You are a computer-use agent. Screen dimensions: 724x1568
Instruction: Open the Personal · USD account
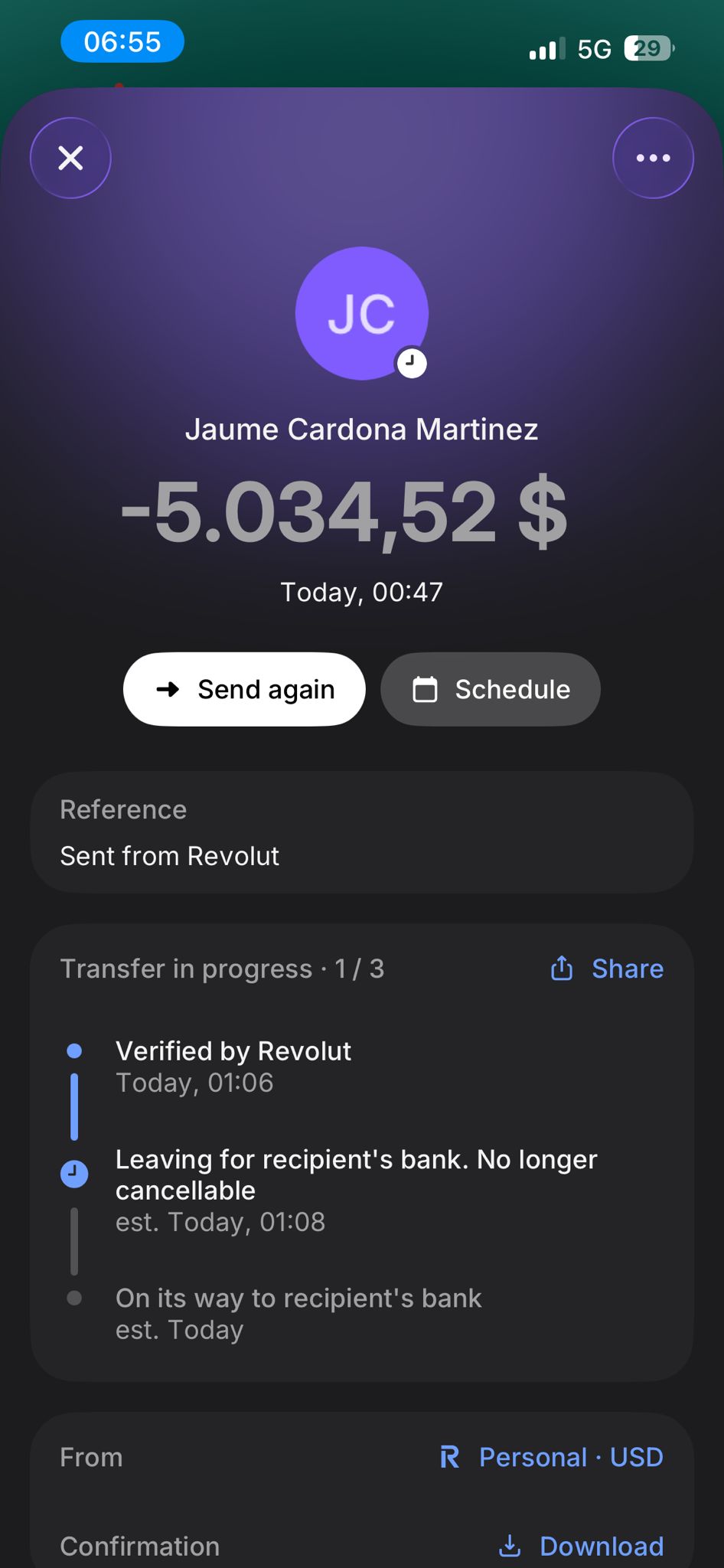click(552, 1457)
